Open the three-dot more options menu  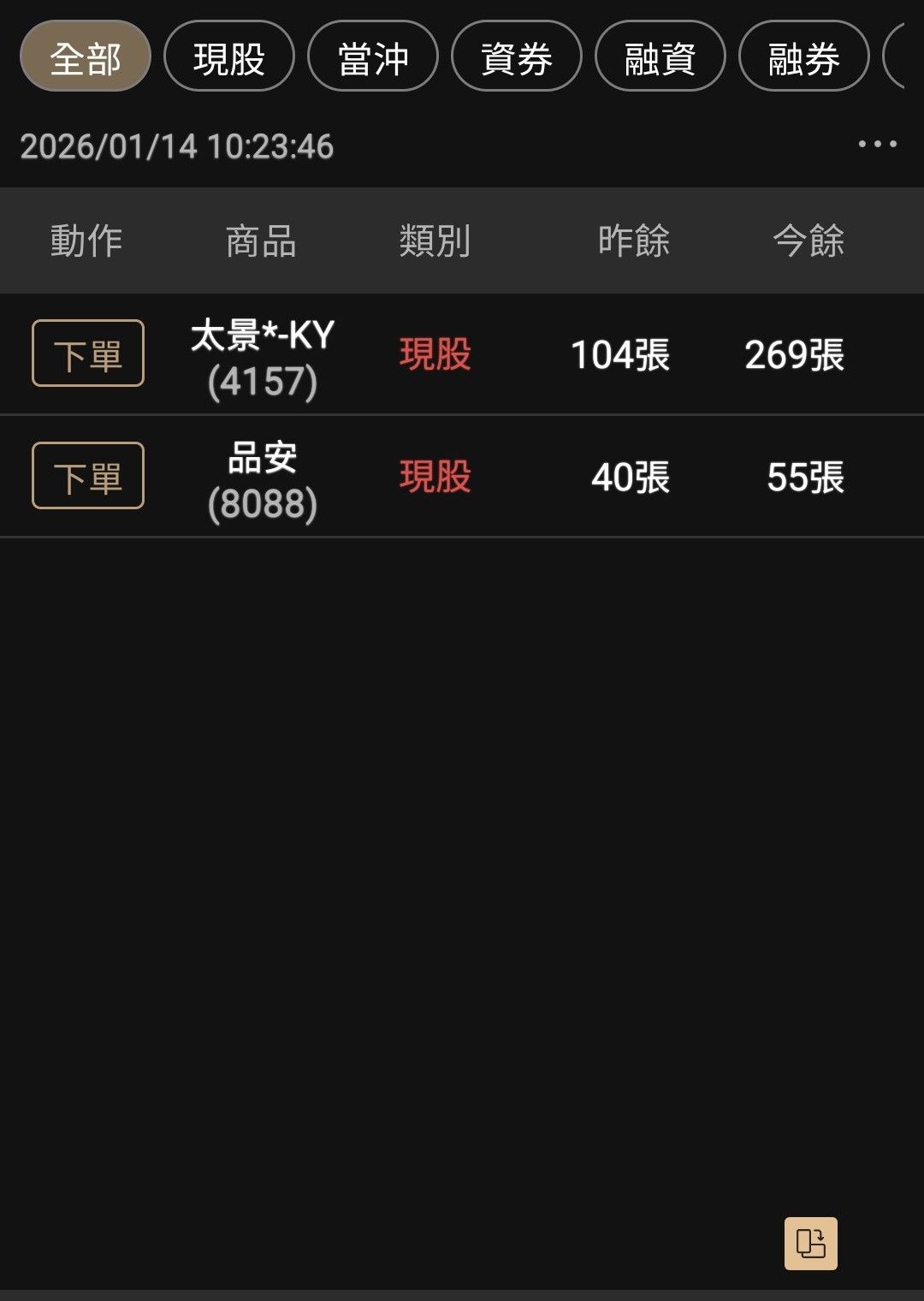pos(878,144)
